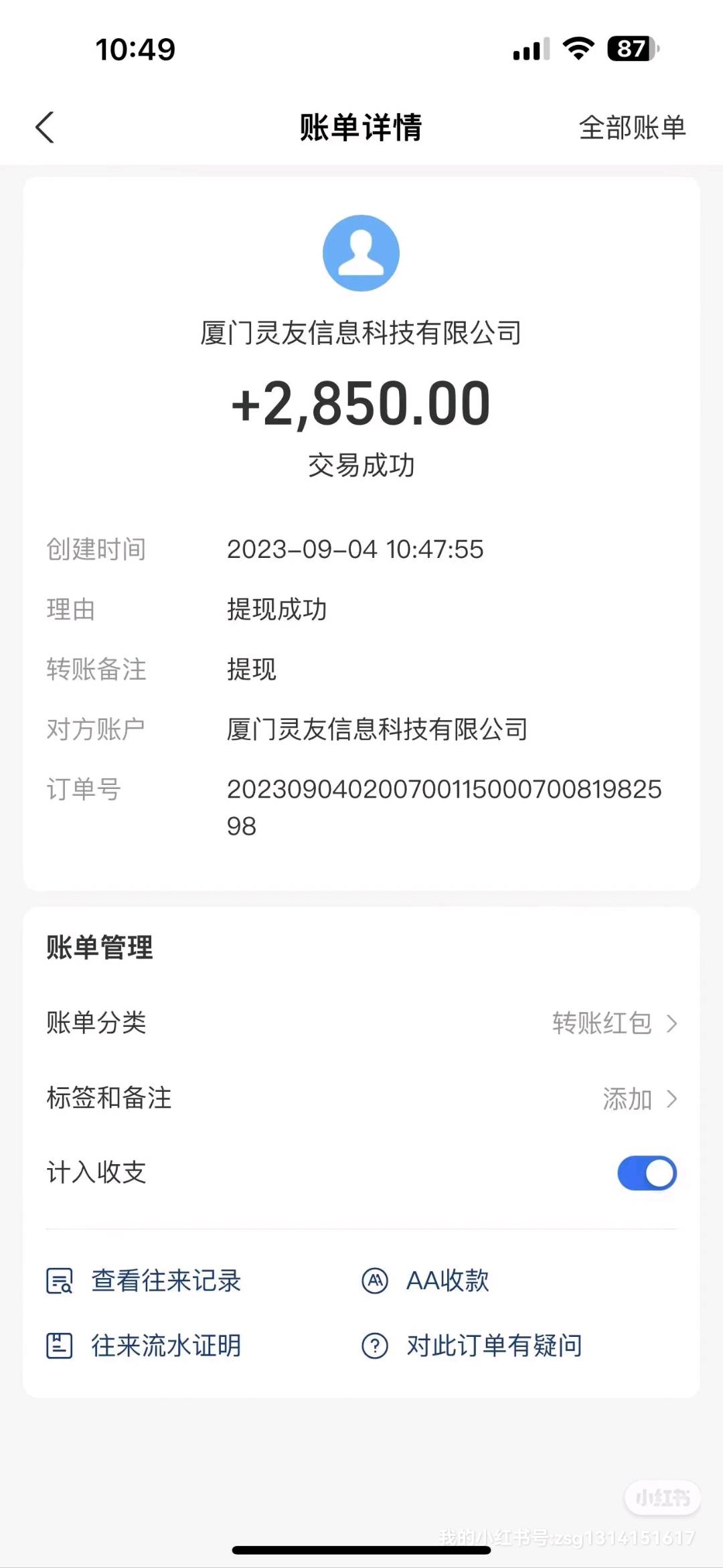Start AA收款 for this bill

pyautogui.click(x=426, y=1281)
